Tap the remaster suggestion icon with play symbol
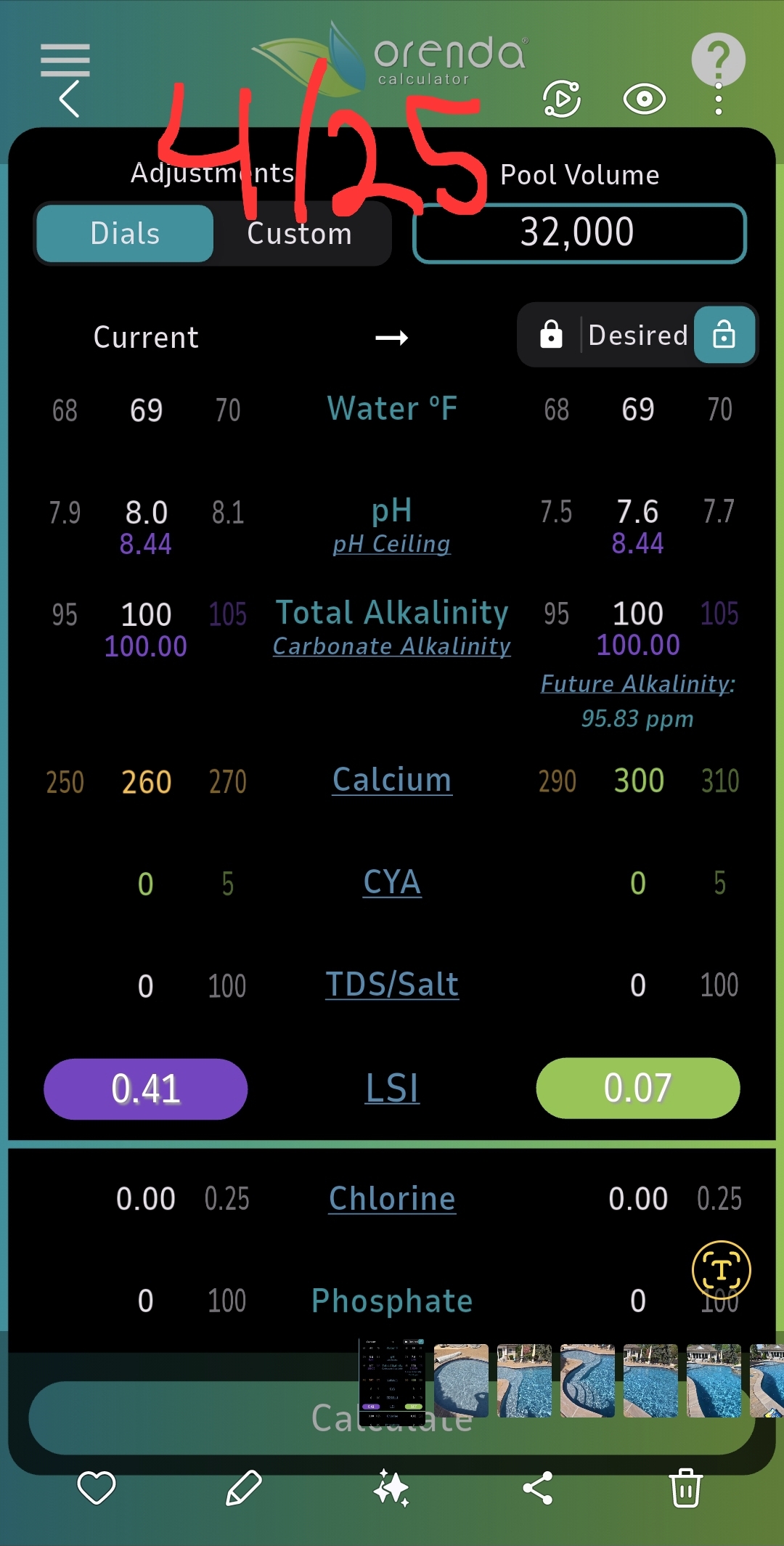The height and width of the screenshot is (1546, 784). 562,99
